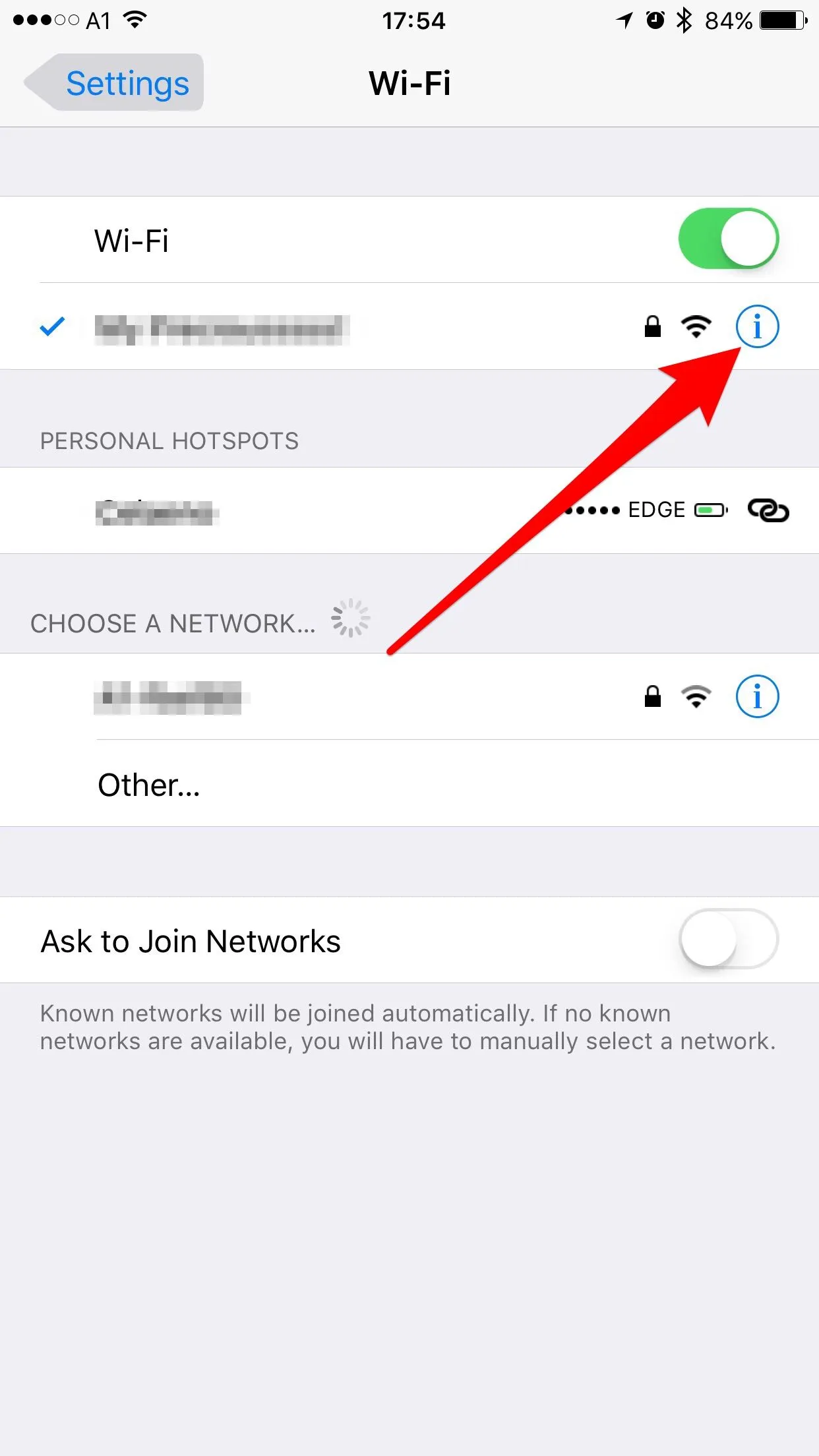
Task: Open Other… to add a network
Action: [149, 785]
